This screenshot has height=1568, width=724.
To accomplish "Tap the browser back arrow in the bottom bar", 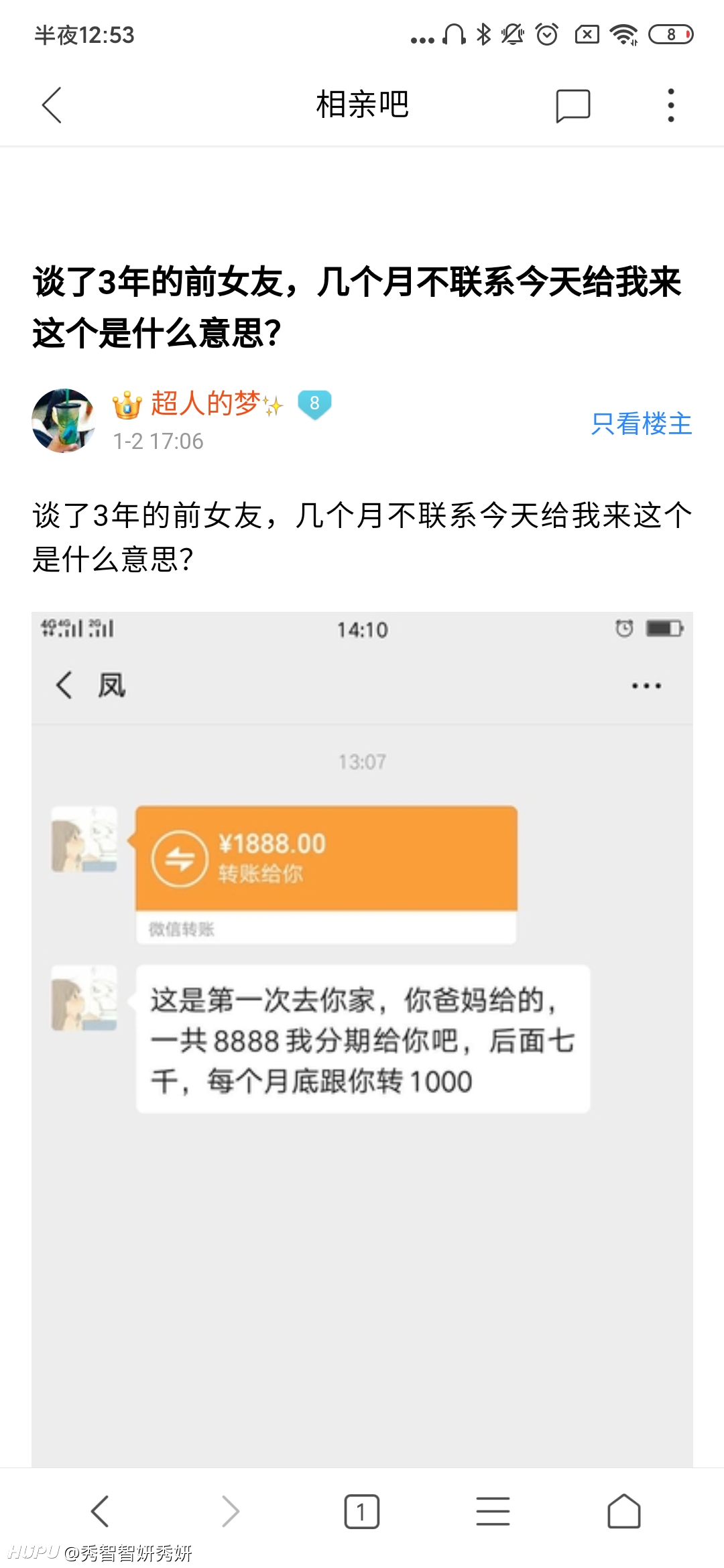I will coord(100,1512).
